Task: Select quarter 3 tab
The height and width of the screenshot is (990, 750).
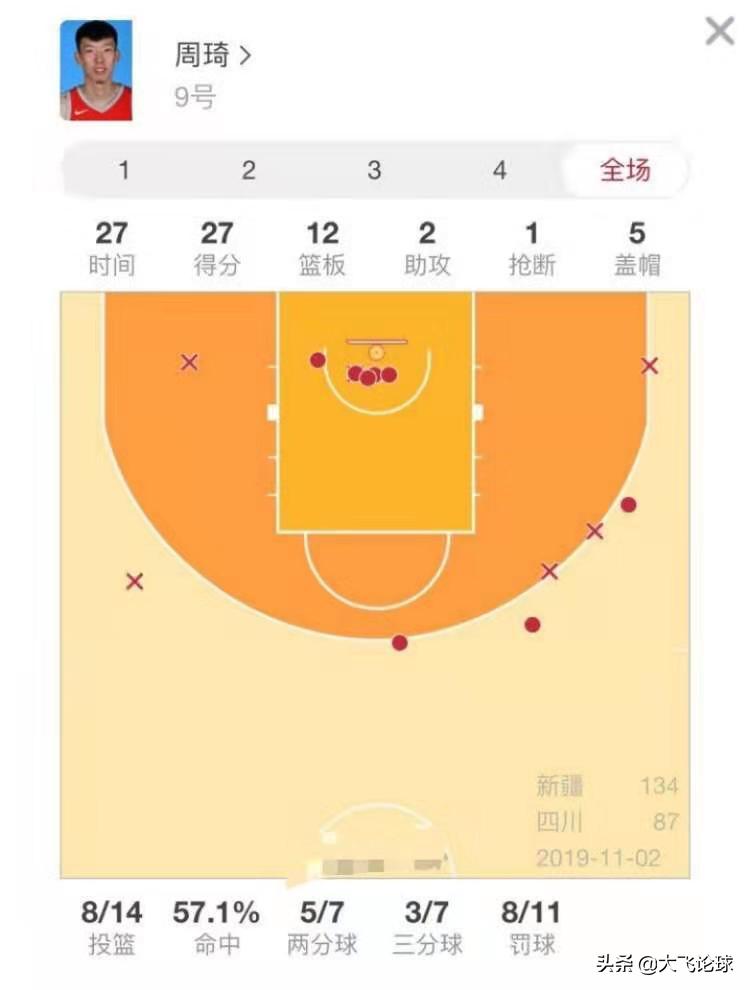Action: click(x=375, y=171)
